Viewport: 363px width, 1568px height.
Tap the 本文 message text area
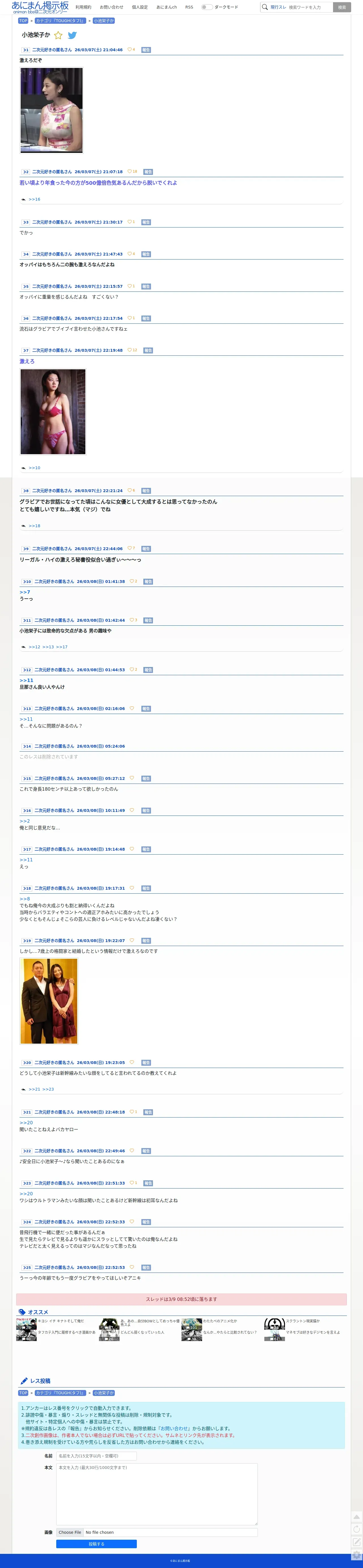157,1494
